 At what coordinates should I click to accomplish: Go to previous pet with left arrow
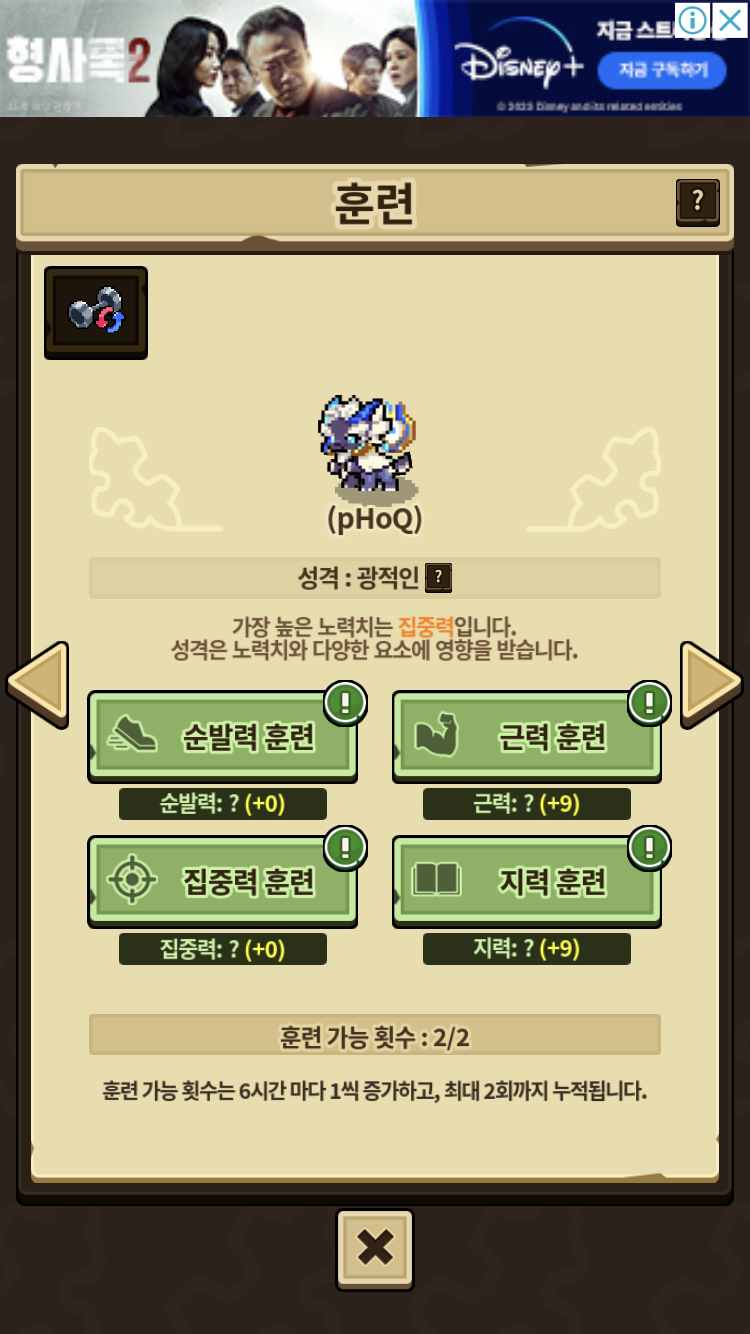tap(37, 684)
